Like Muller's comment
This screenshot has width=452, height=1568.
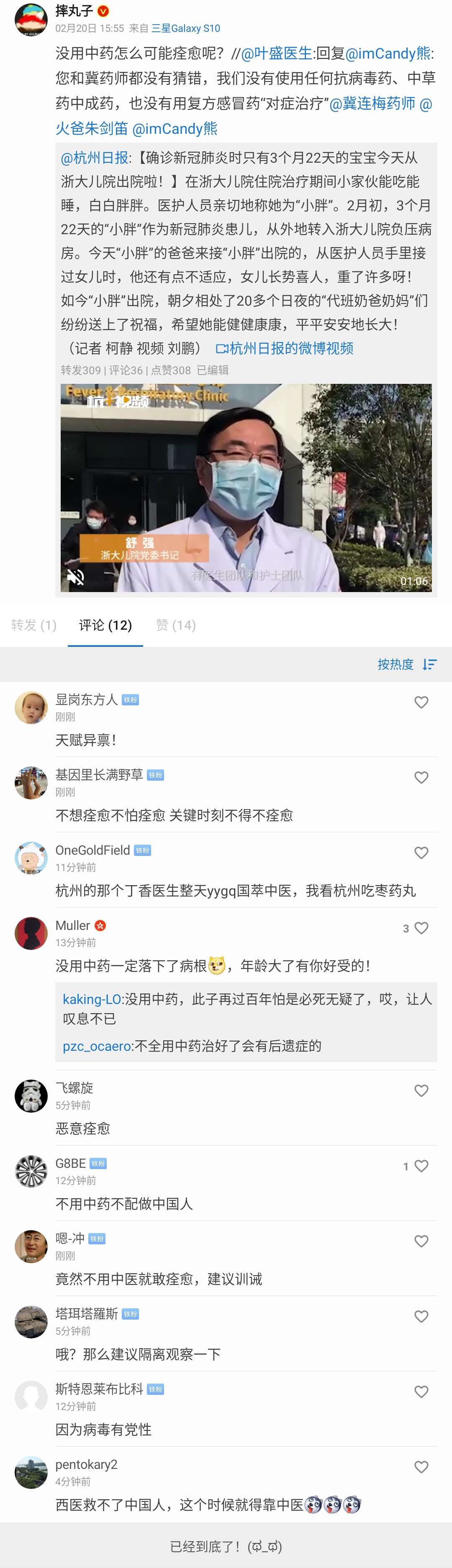point(421,928)
